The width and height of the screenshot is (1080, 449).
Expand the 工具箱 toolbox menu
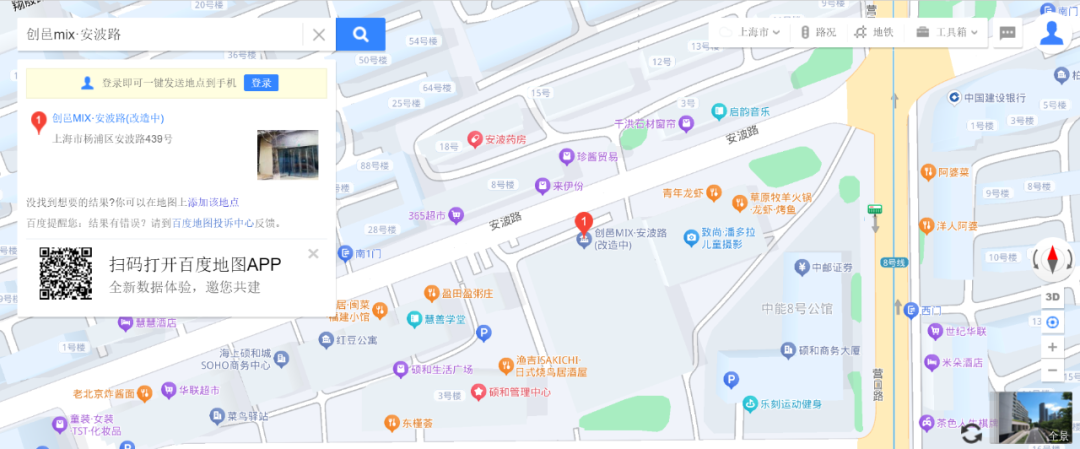[948, 32]
